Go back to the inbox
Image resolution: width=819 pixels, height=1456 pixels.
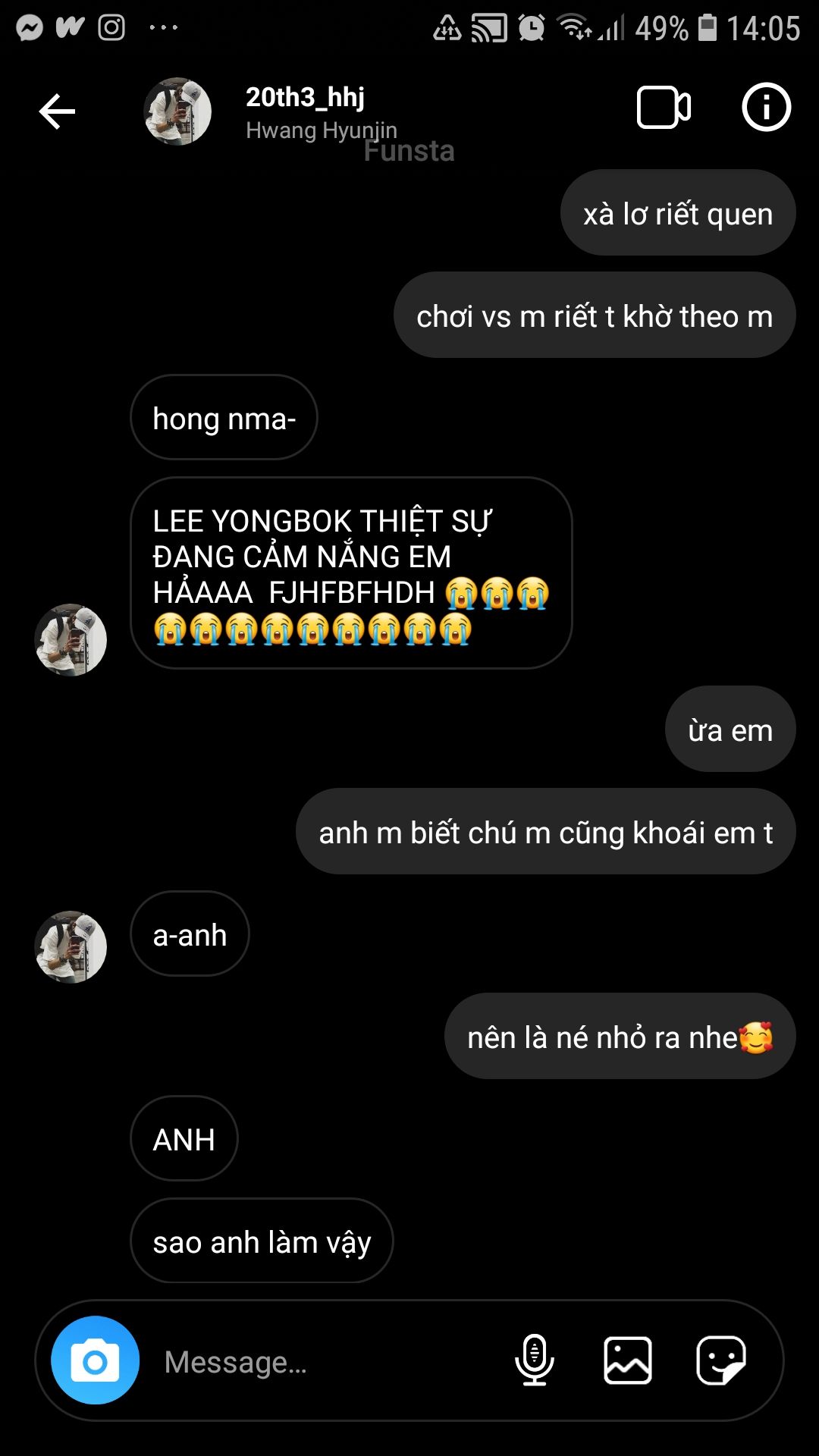click(57, 111)
